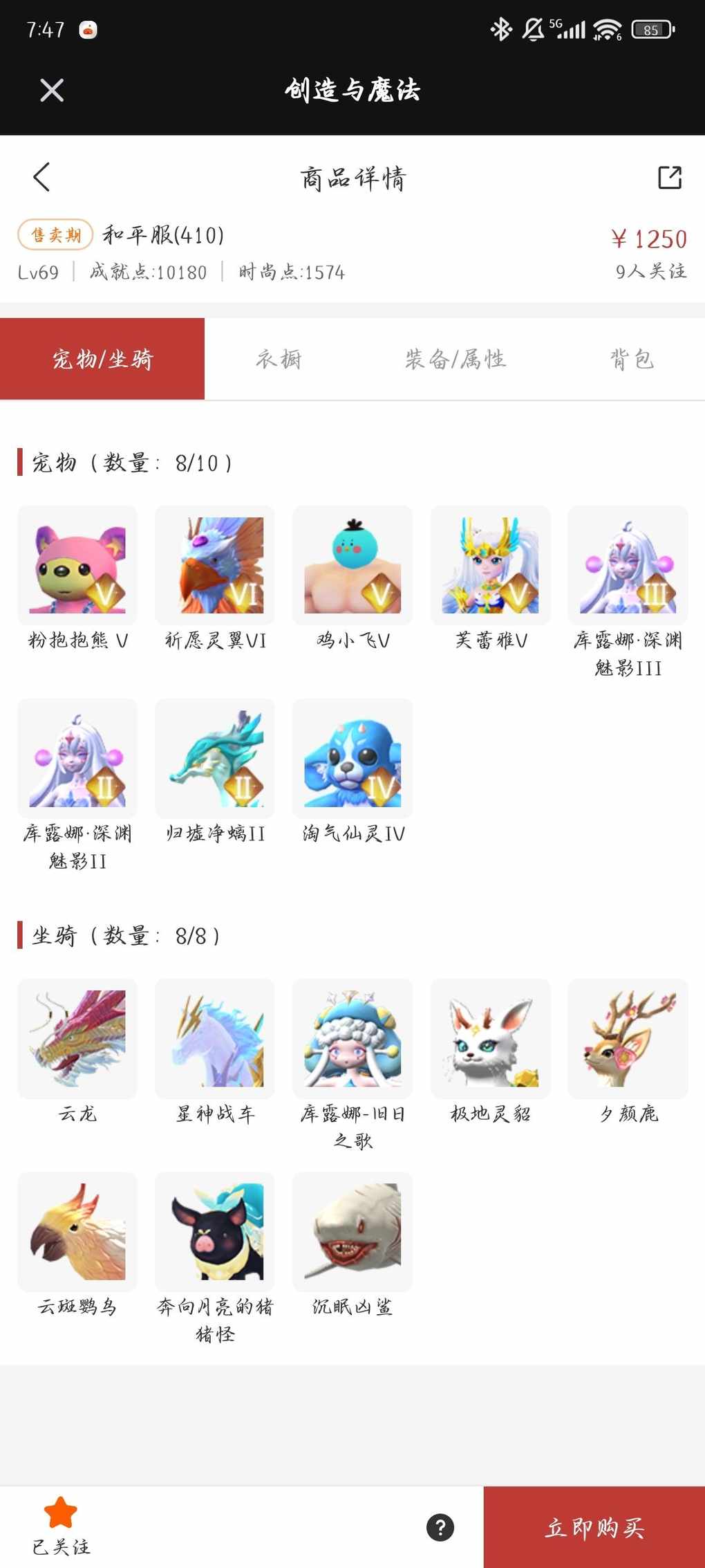View pet 祈愿灵翼VI
The width and height of the screenshot is (705, 1568).
click(x=215, y=566)
